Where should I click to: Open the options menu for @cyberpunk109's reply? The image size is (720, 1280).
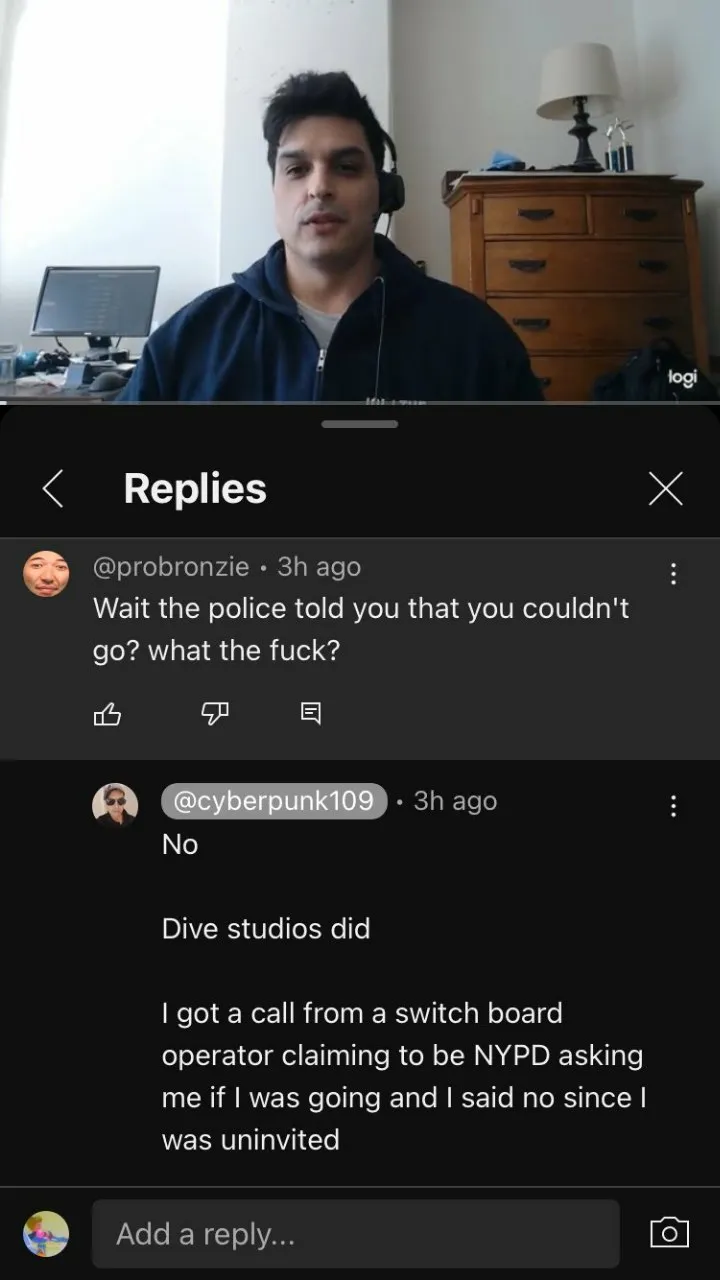point(673,805)
